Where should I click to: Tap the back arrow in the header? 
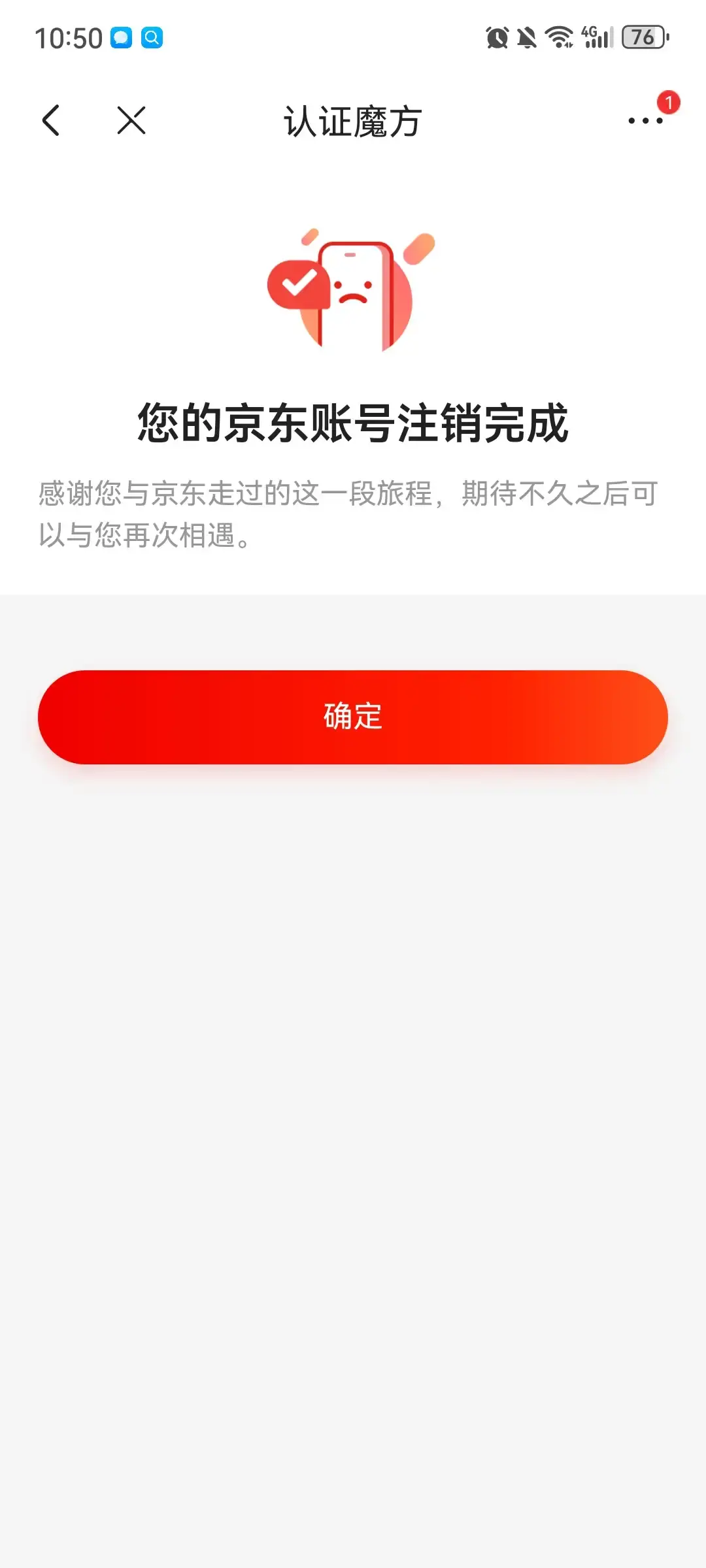click(51, 120)
